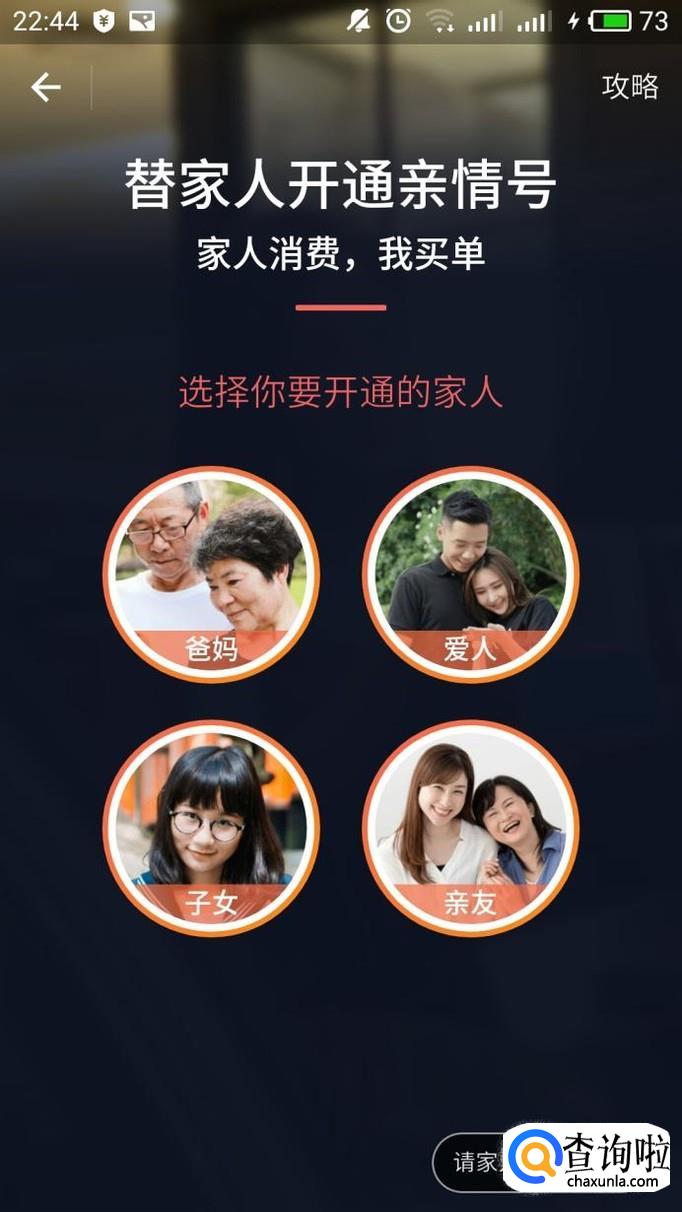Tap the 请家人 button at the bottom

point(470,1162)
